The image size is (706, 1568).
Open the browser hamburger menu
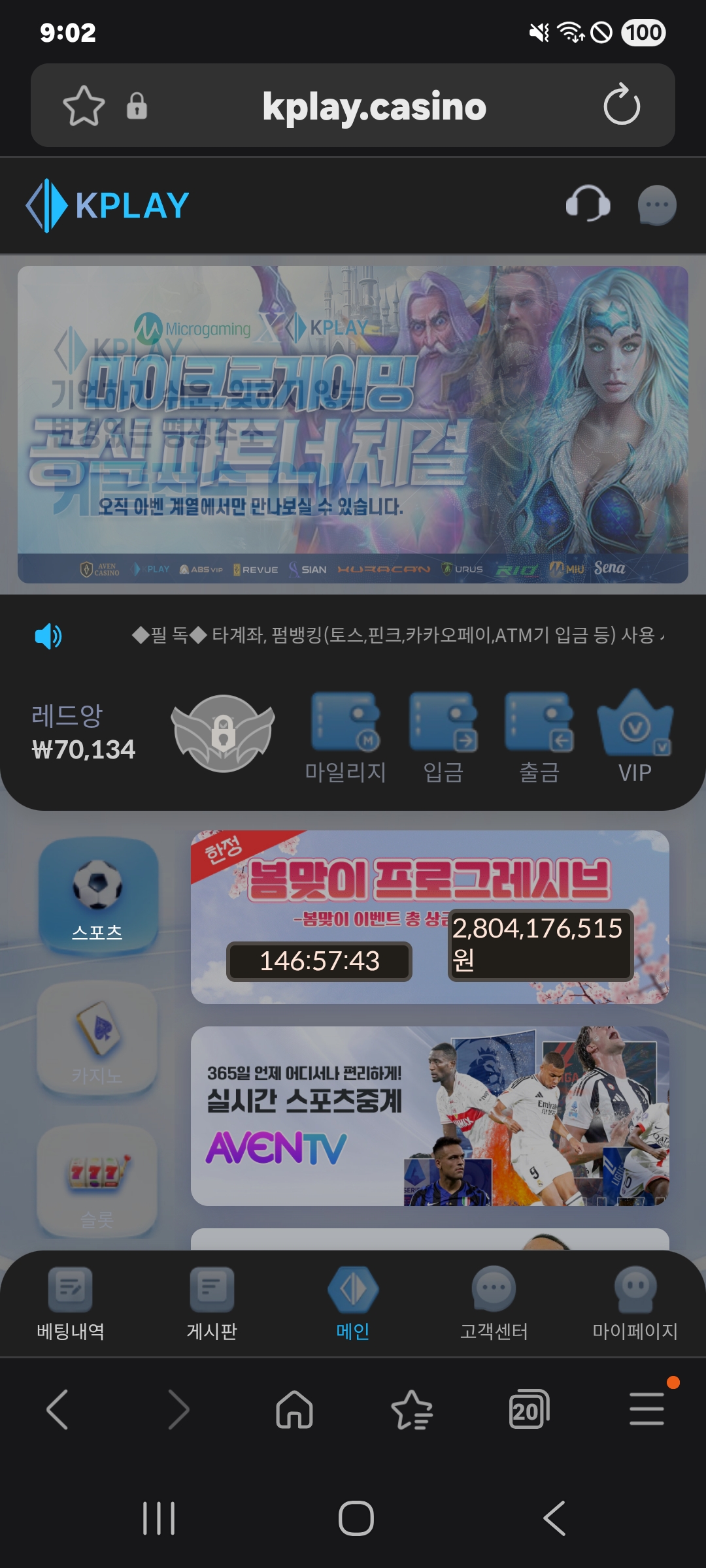[647, 1409]
